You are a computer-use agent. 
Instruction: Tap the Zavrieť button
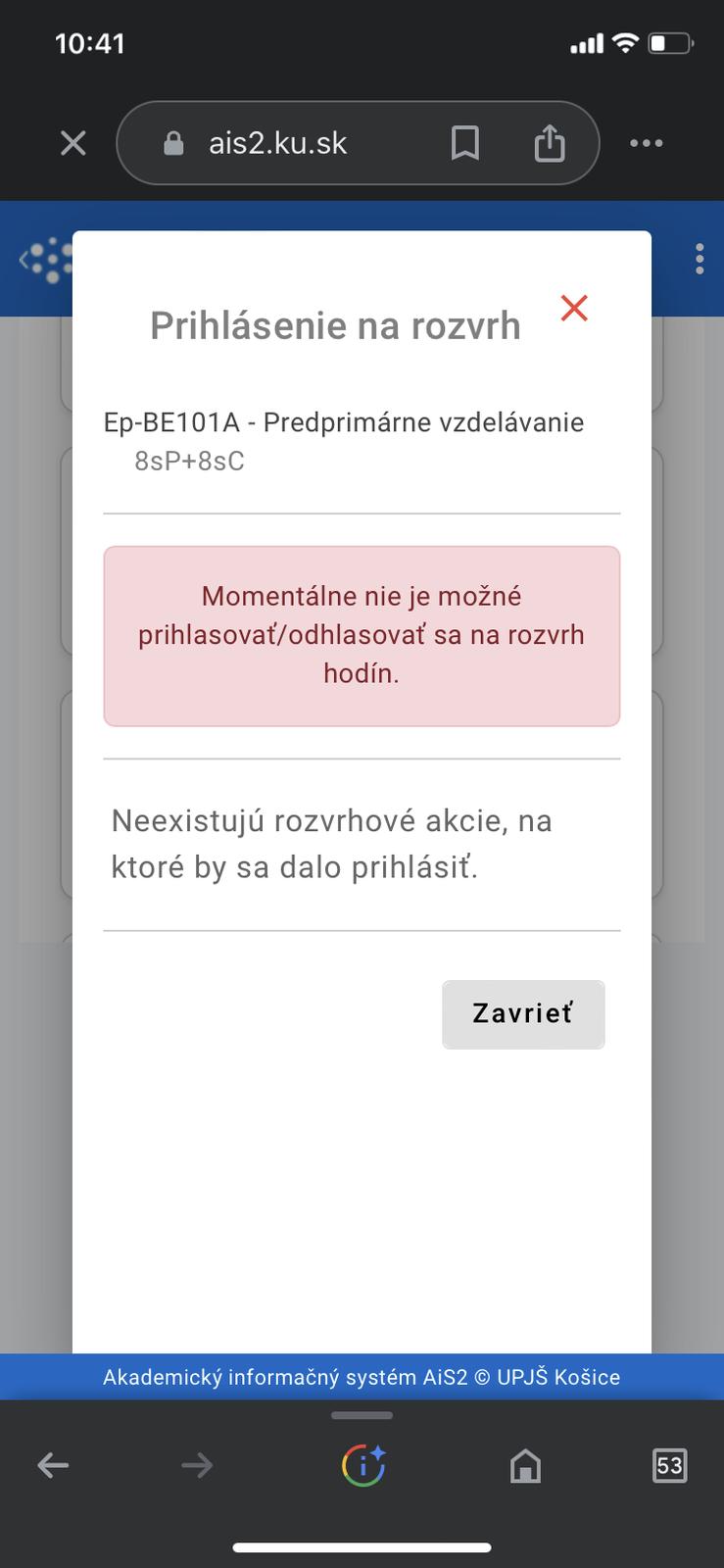pos(523,1014)
